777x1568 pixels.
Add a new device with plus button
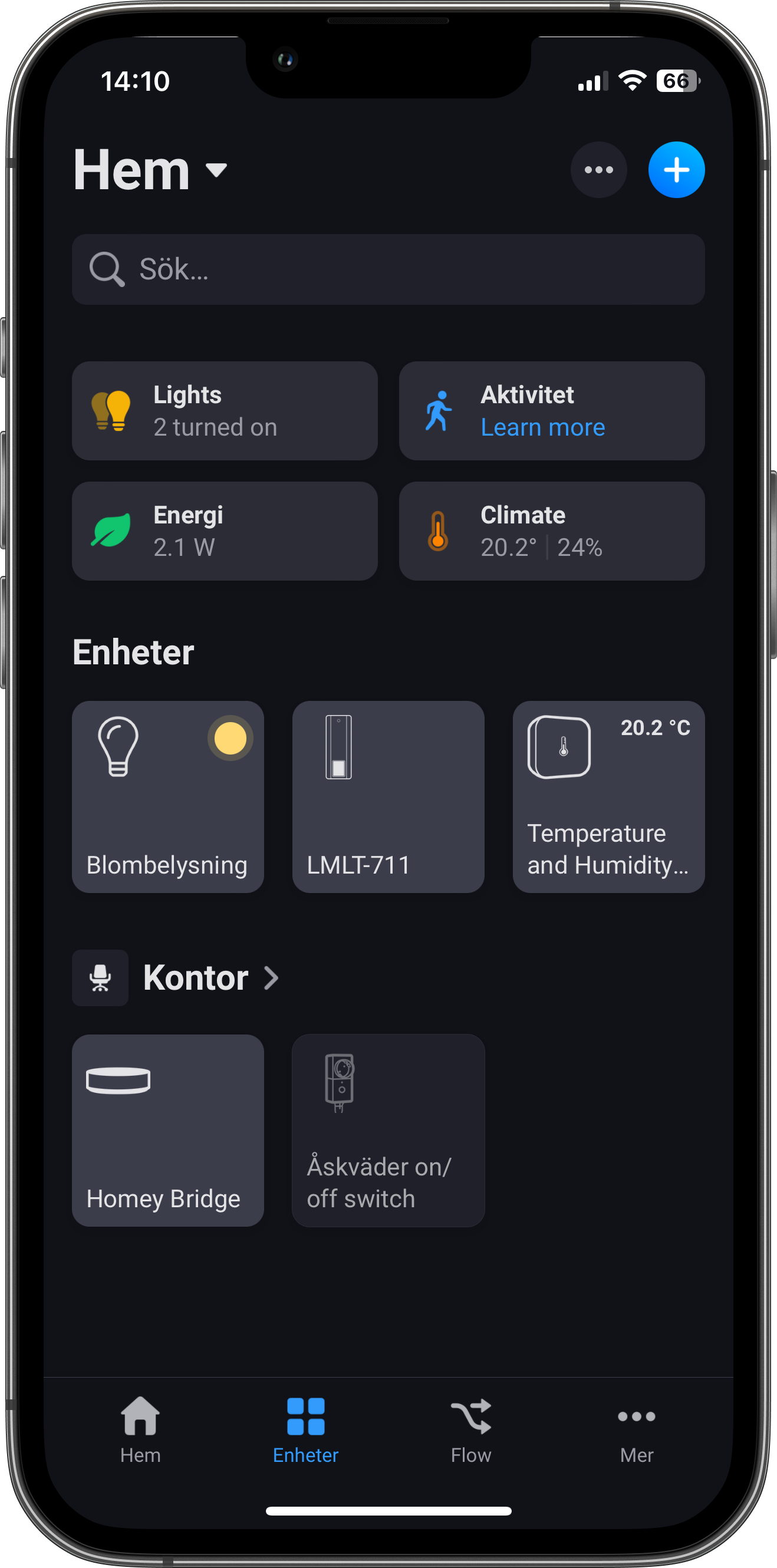click(x=676, y=170)
